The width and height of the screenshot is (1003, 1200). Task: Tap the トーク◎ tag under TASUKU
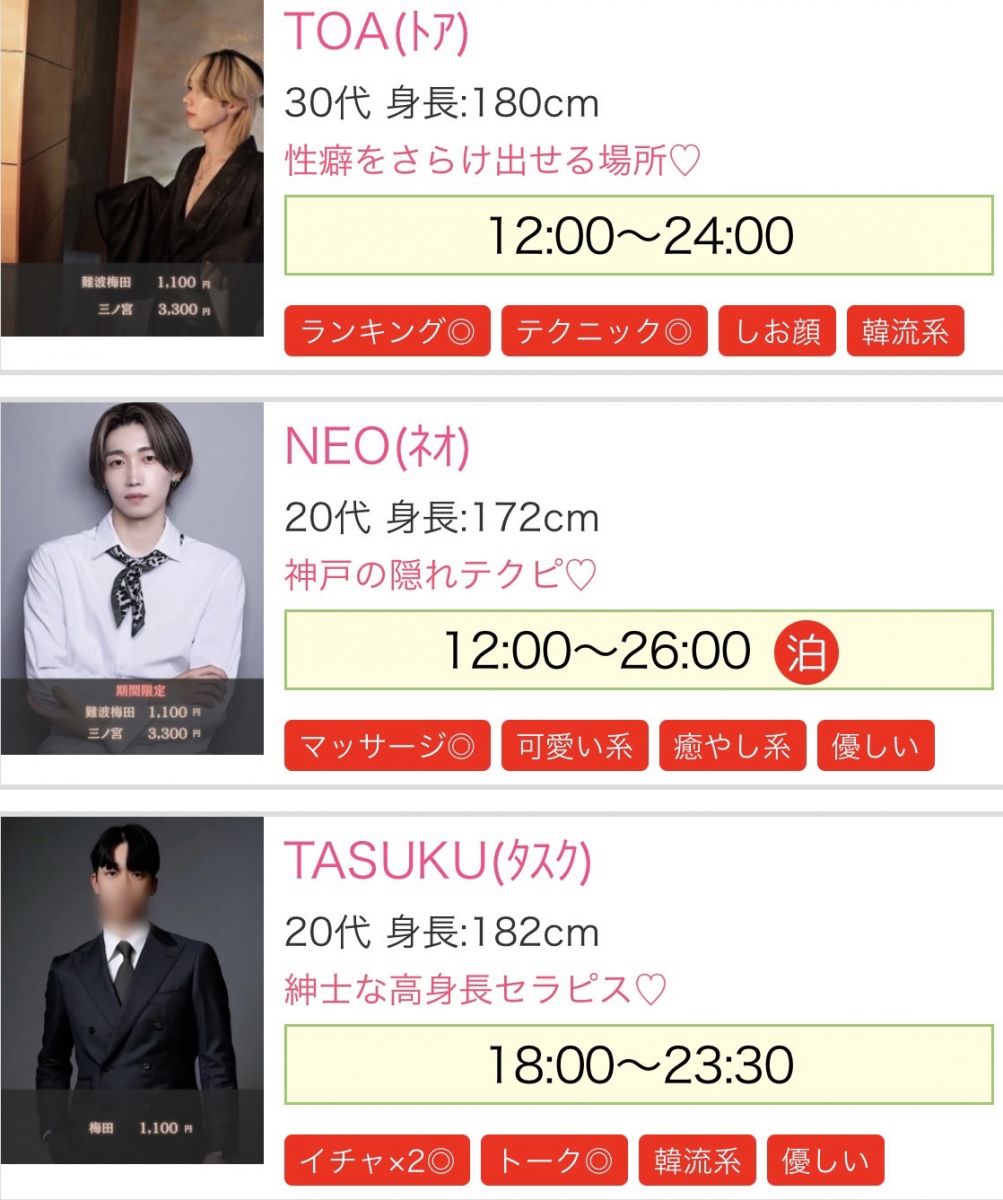coord(554,1160)
